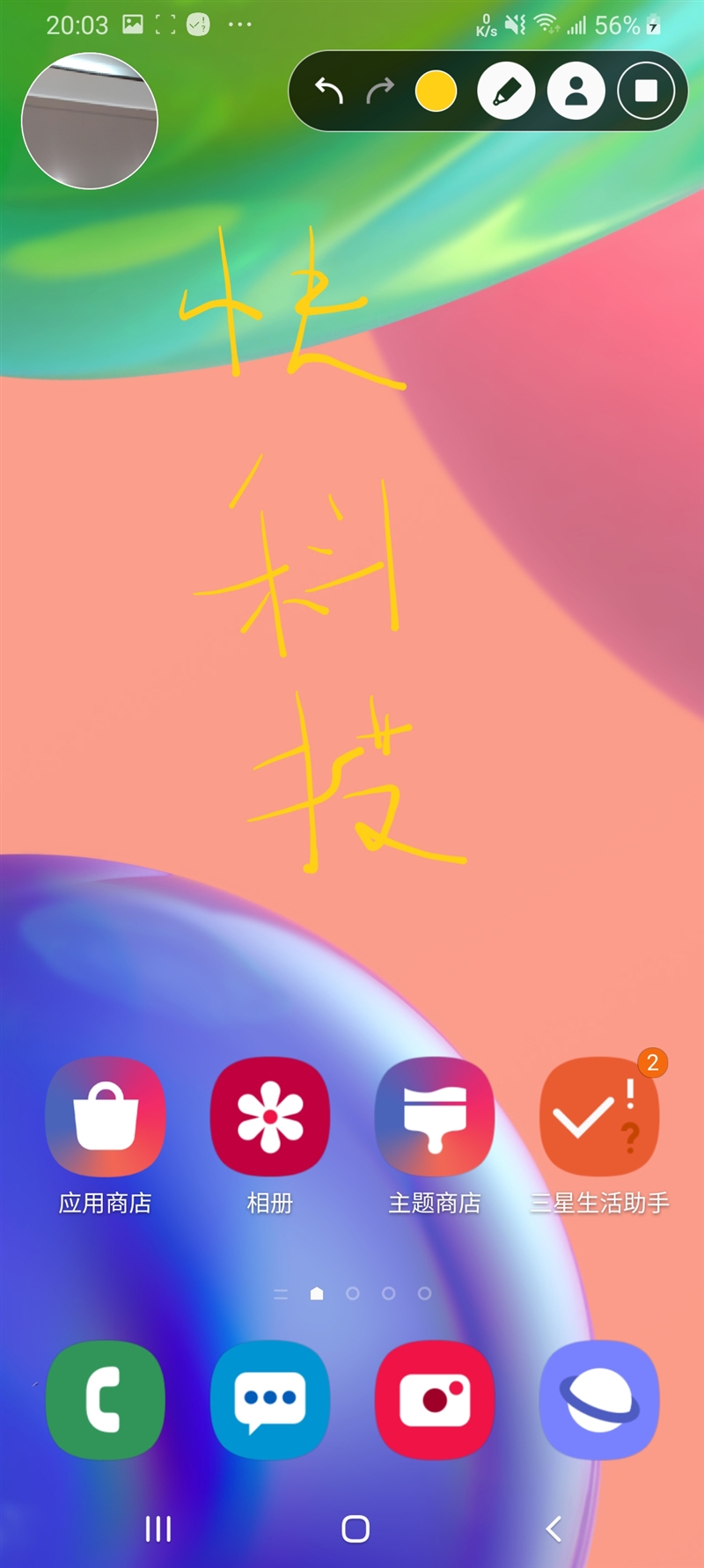Launch the Camera app
704x1568 pixels.
pyautogui.click(x=435, y=1399)
